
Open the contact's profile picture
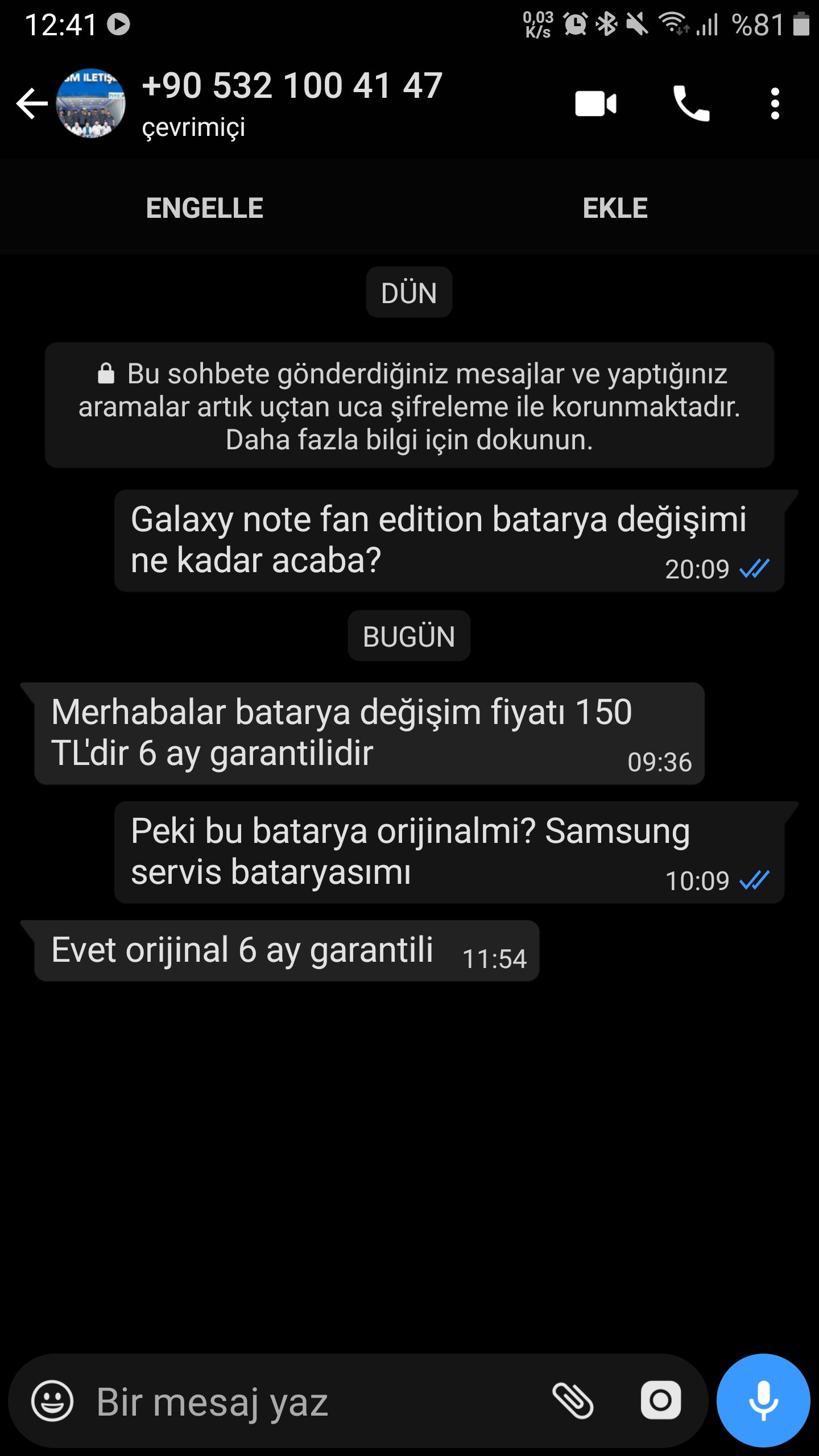point(90,104)
